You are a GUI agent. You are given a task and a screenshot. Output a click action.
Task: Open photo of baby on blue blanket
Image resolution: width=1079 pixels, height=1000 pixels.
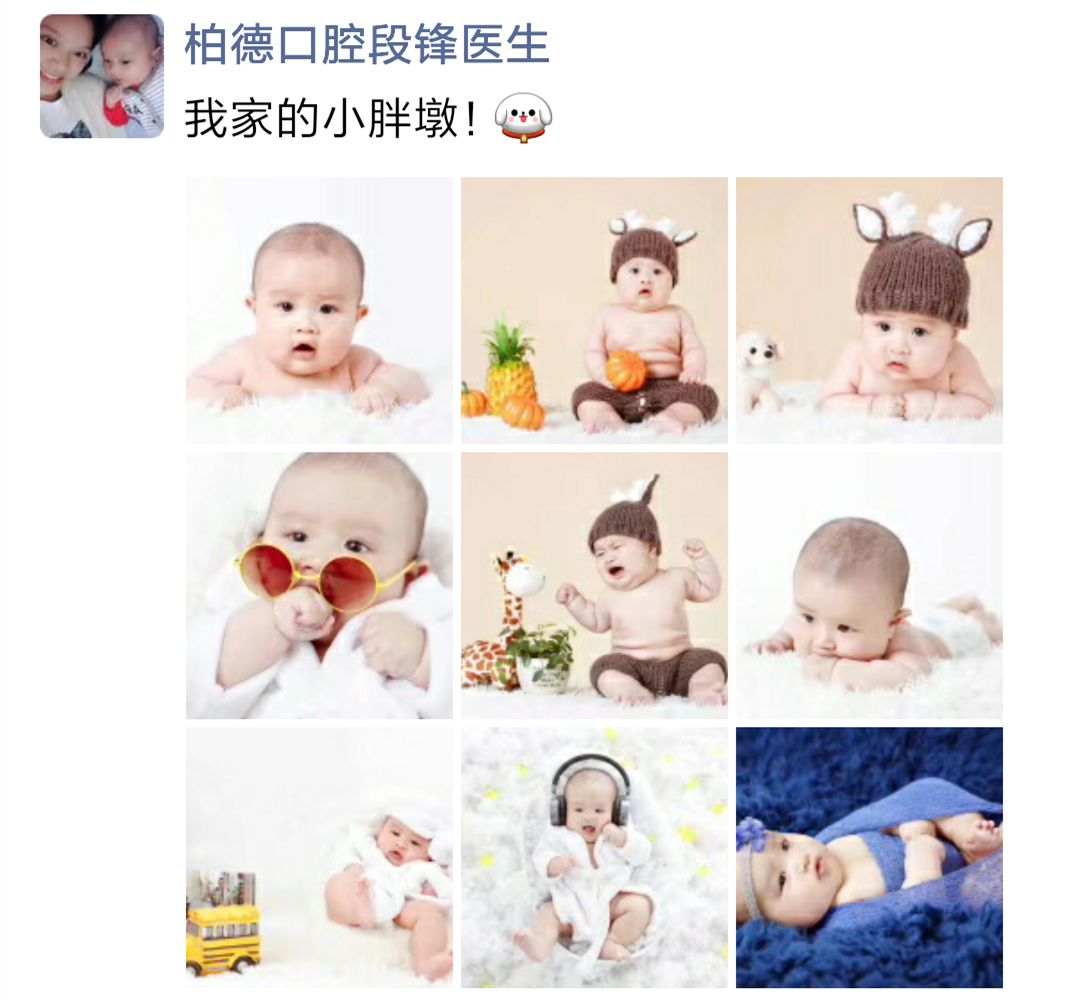869,857
